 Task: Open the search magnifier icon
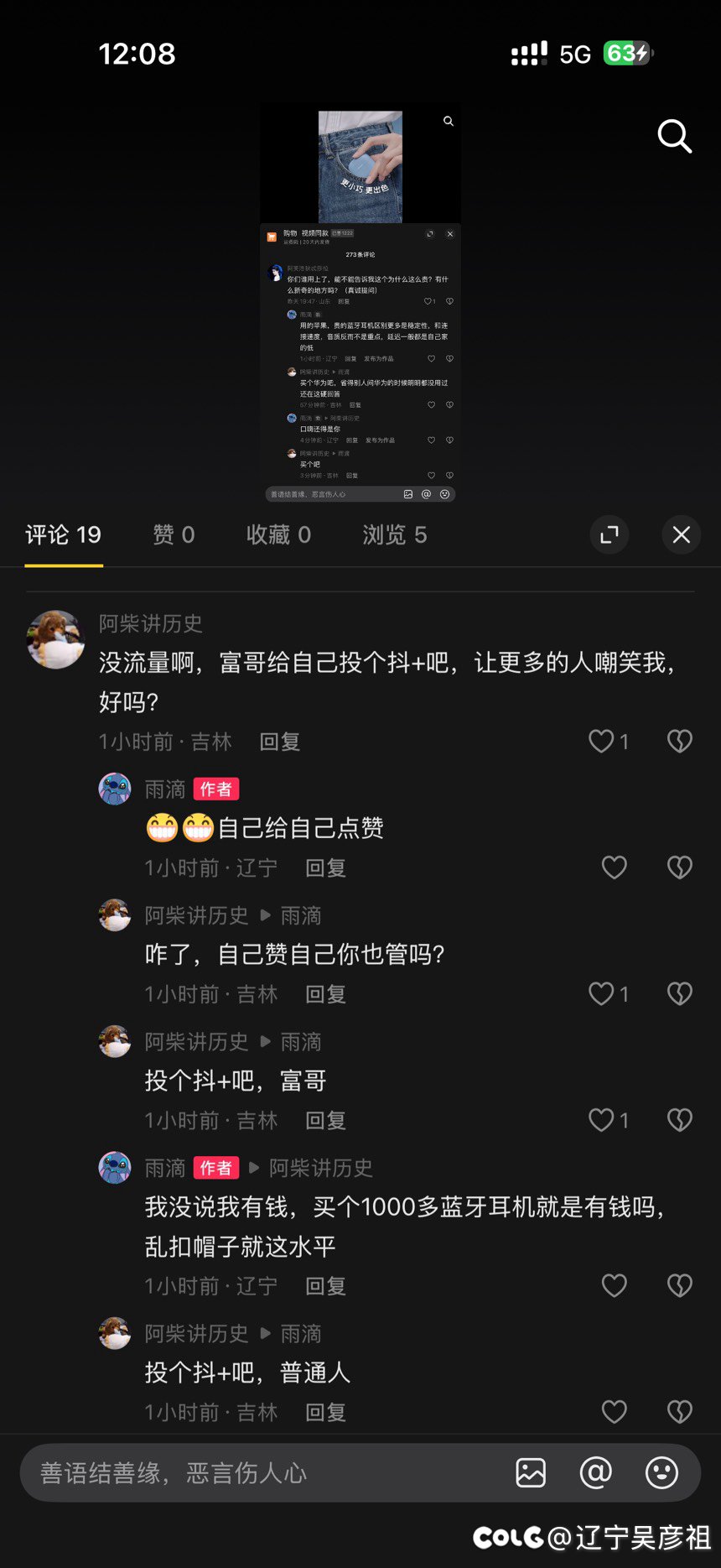pos(674,136)
